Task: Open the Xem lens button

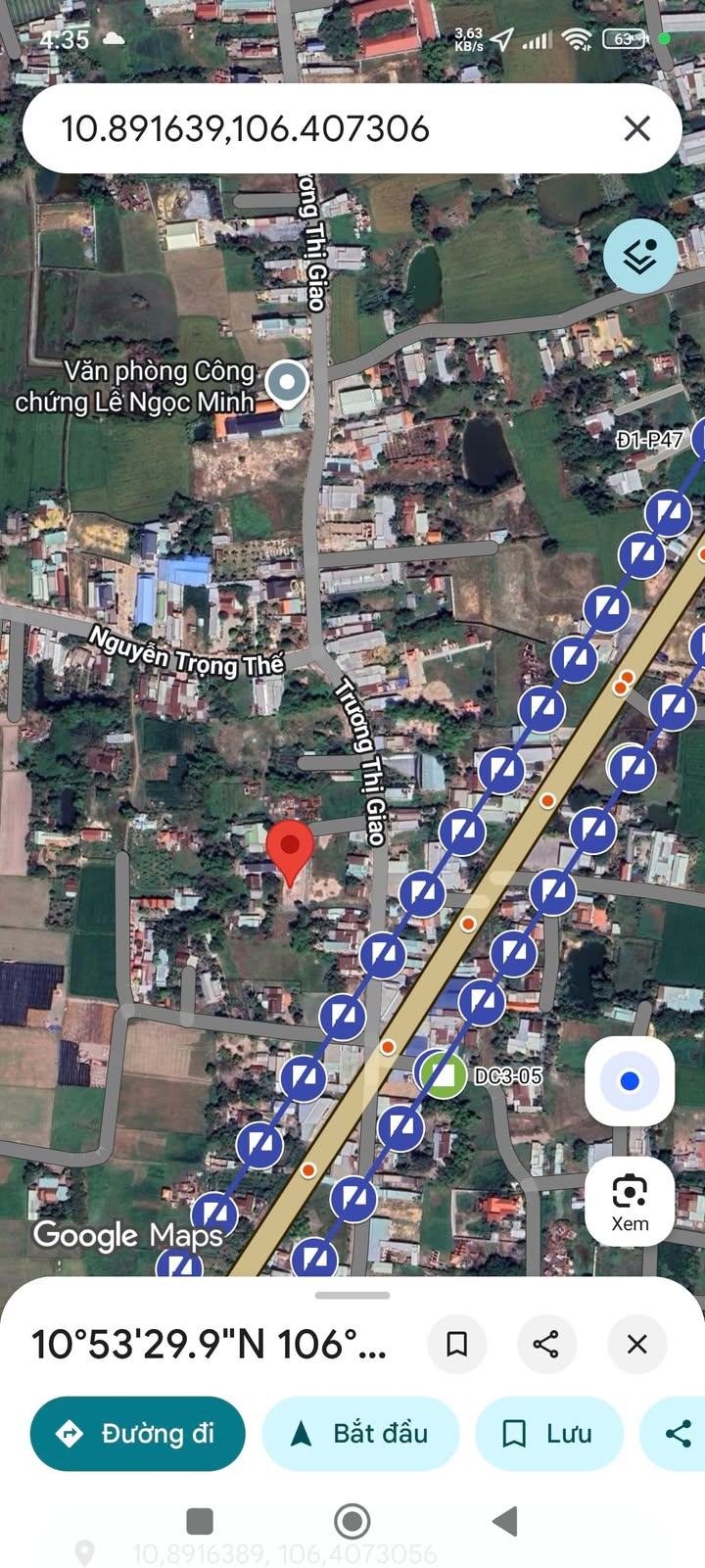Action: [x=630, y=1201]
